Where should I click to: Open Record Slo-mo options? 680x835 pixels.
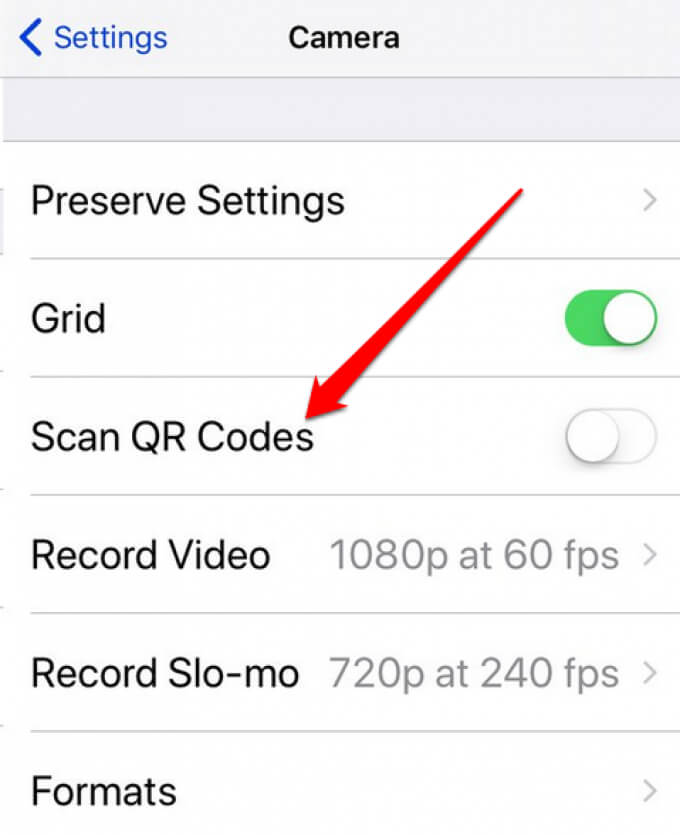click(340, 673)
